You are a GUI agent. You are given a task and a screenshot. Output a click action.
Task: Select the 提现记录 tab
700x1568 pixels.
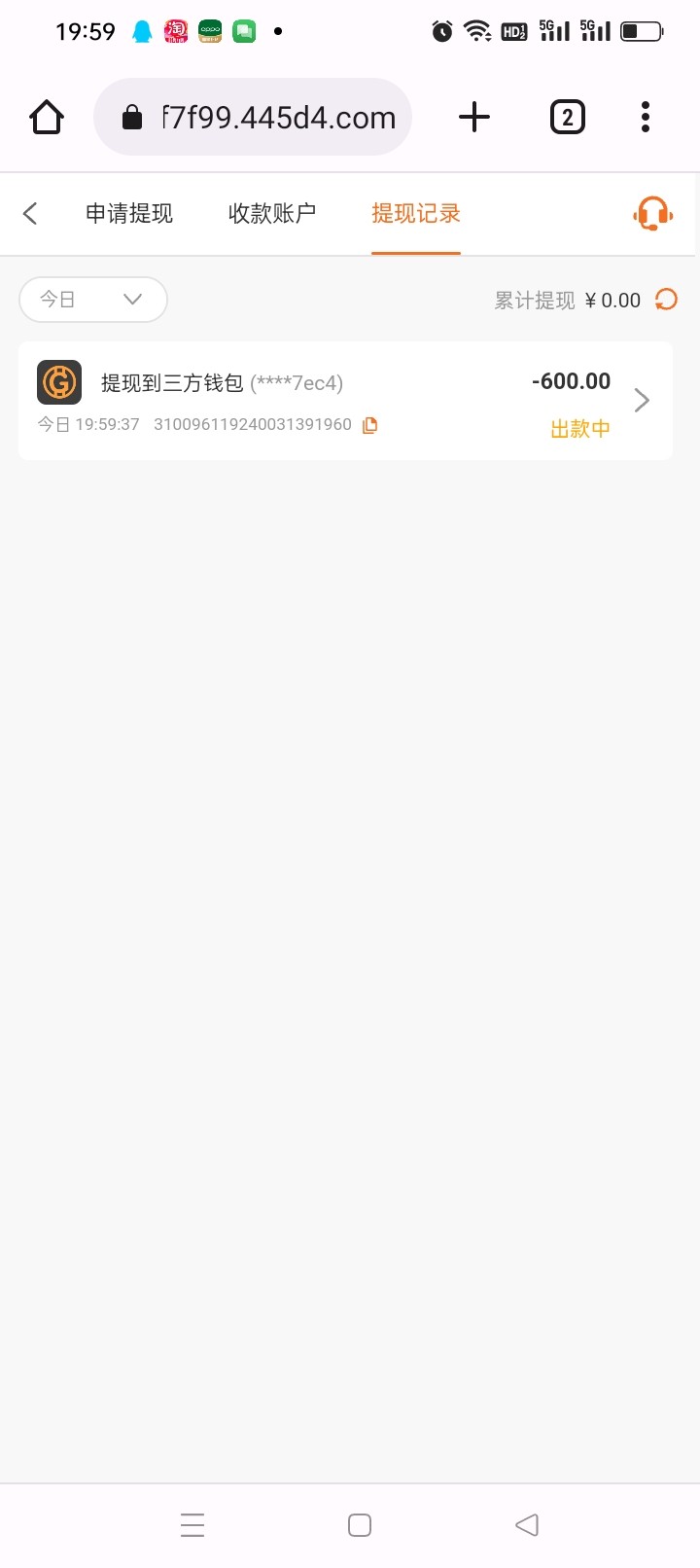click(x=416, y=213)
